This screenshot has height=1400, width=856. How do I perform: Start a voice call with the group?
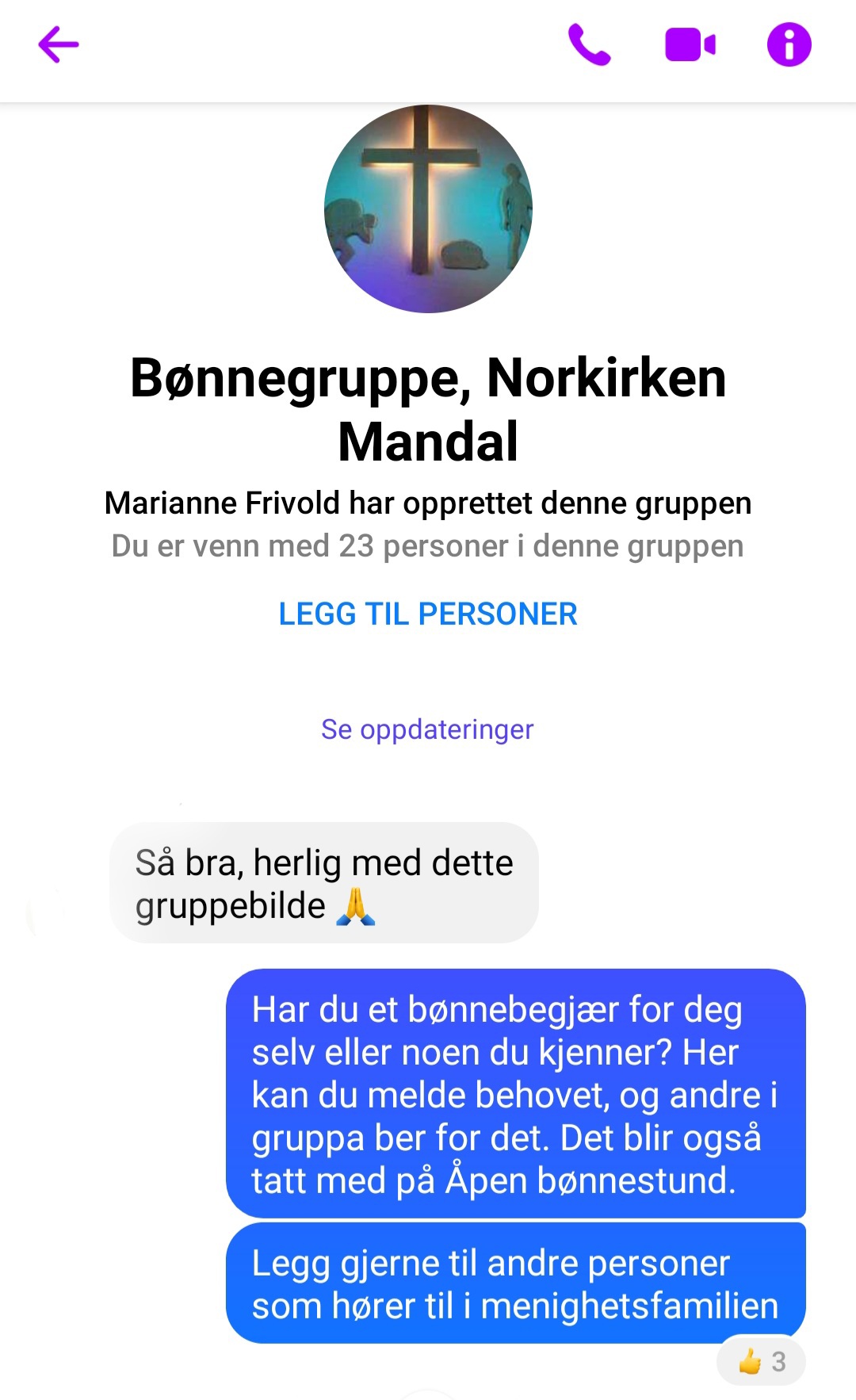590,44
